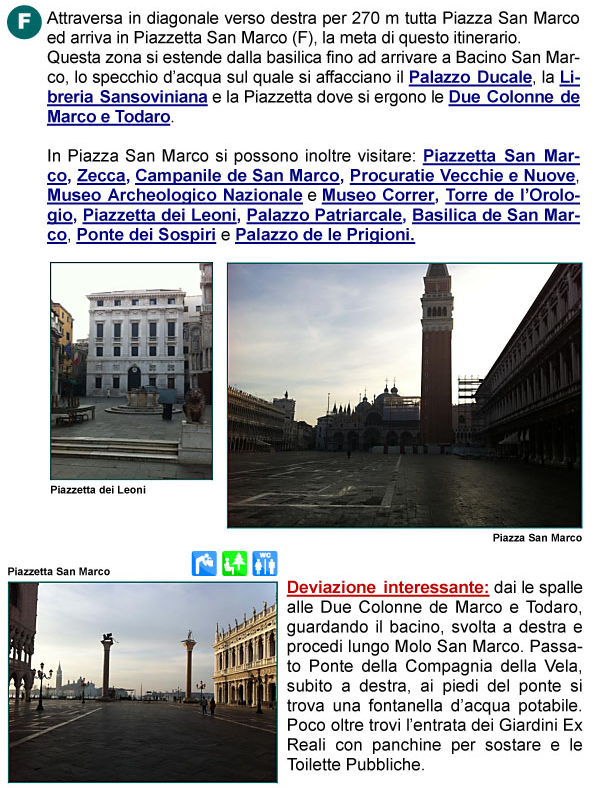Open the Libreria Sansoviniana link

point(127,97)
